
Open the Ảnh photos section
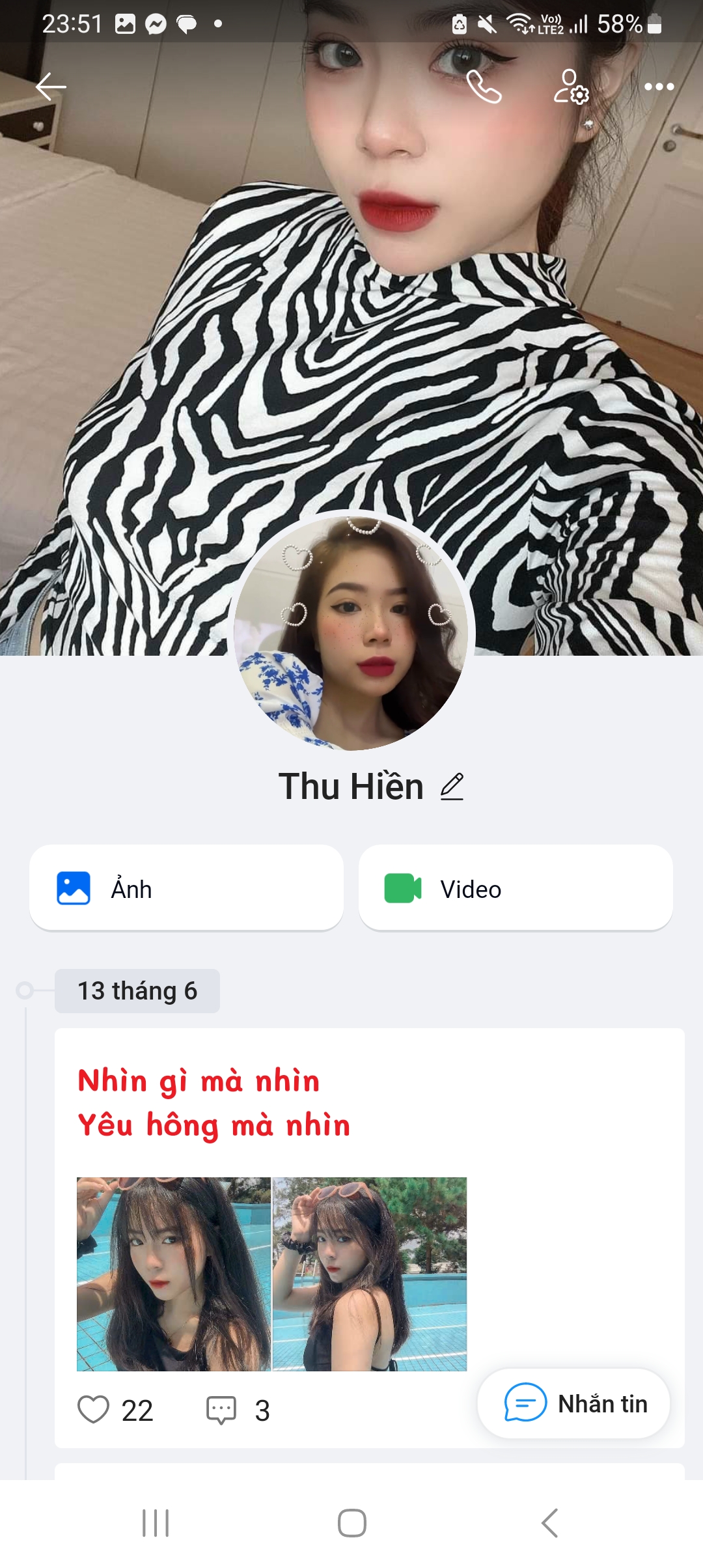186,888
